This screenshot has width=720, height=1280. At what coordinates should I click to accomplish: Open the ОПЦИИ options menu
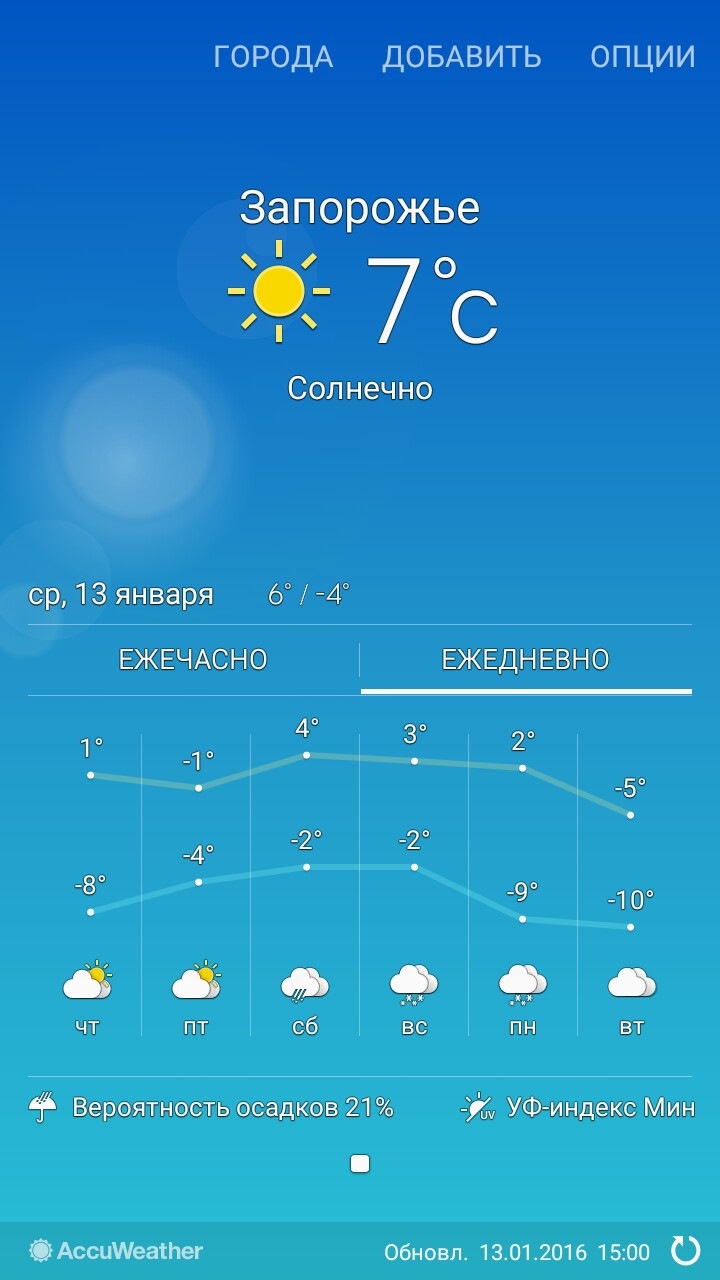[x=642, y=57]
